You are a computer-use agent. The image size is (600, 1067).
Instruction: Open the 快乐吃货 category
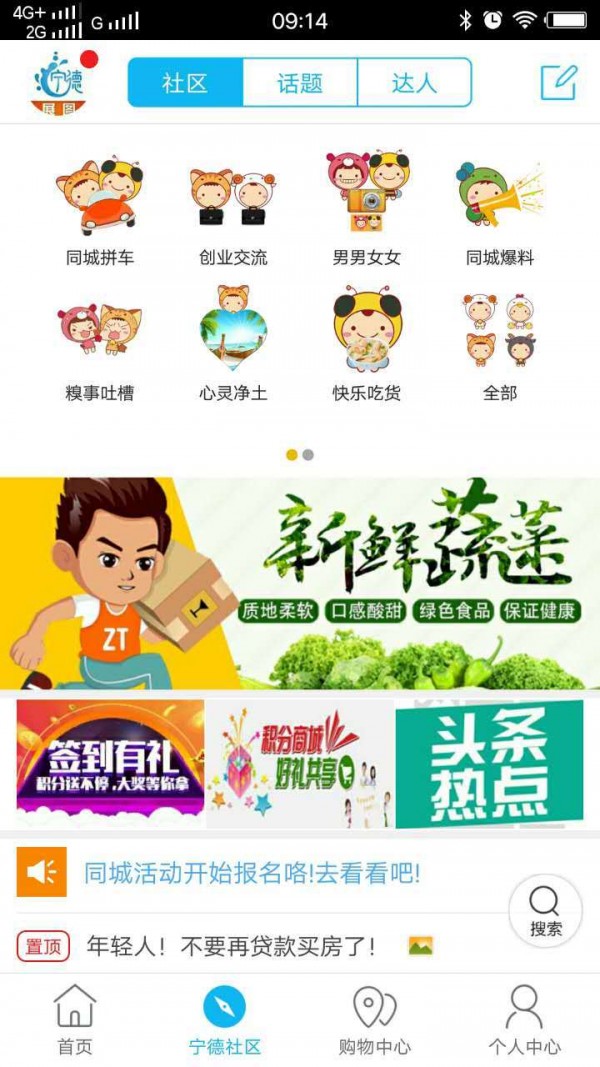[367, 345]
